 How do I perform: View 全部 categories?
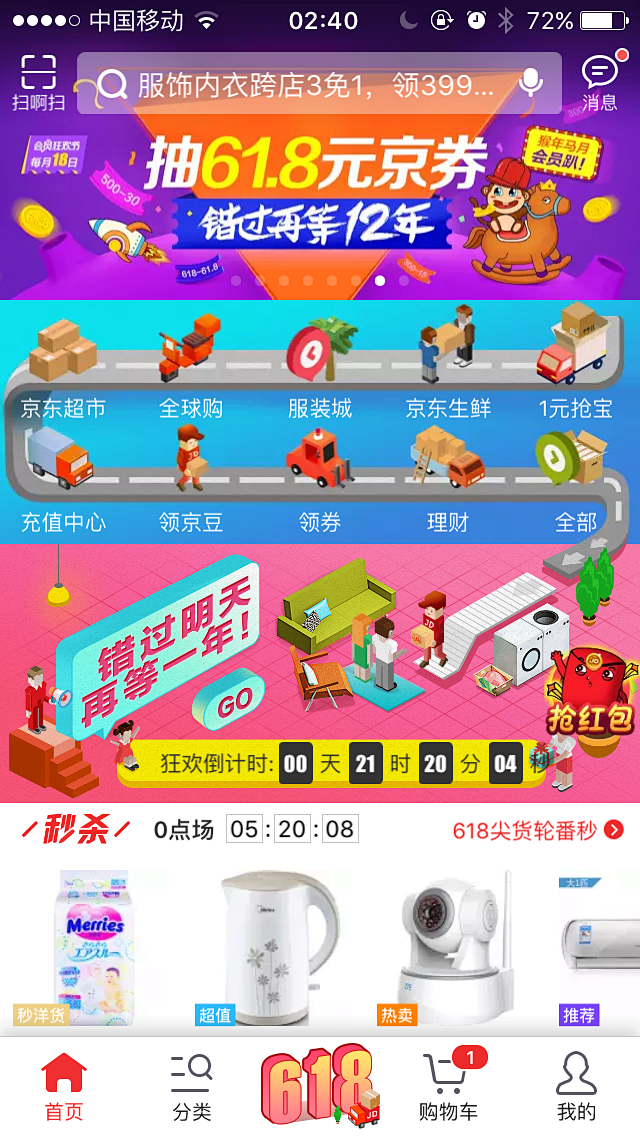(576, 482)
